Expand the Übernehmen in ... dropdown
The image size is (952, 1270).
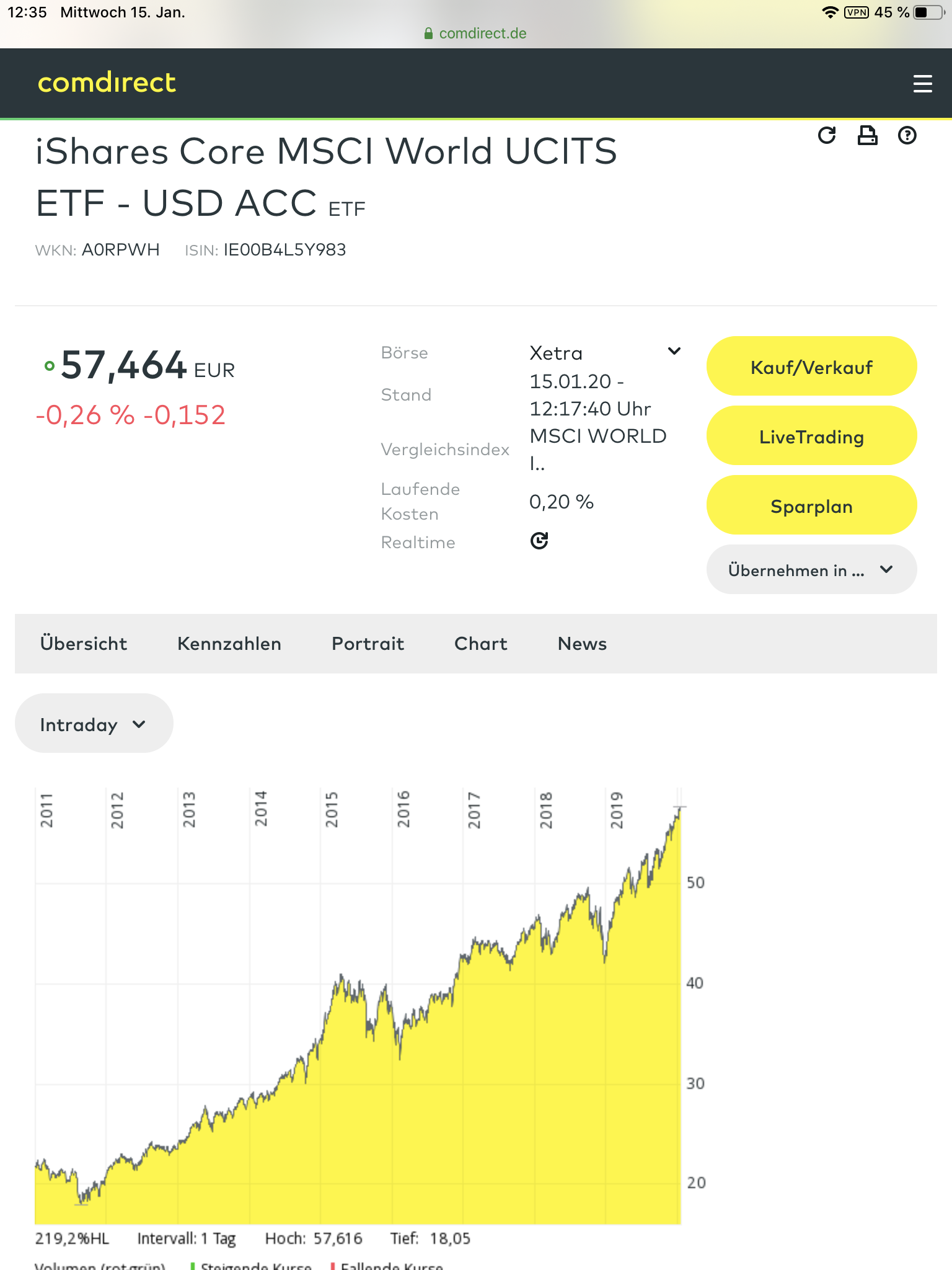point(811,570)
